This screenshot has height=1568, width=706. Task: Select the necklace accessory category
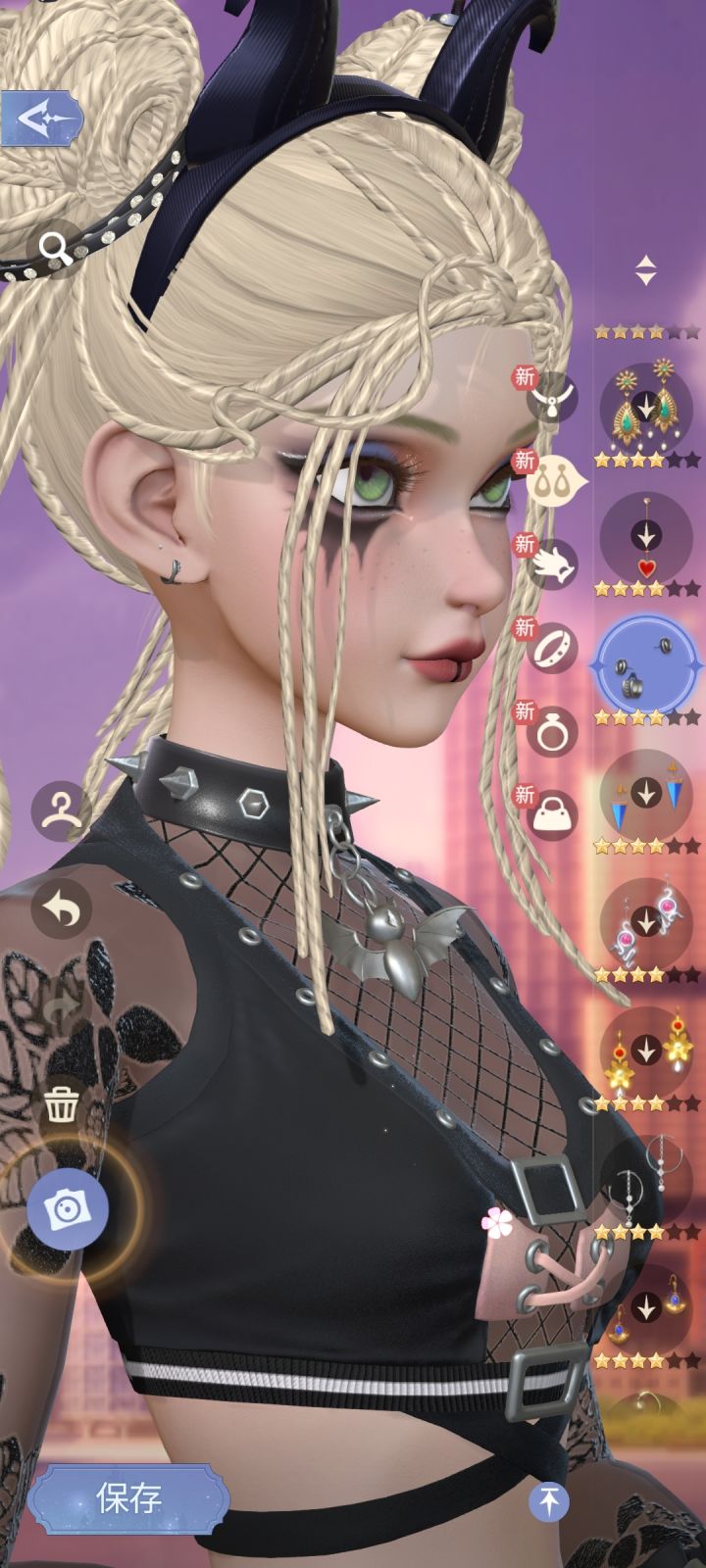point(554,402)
